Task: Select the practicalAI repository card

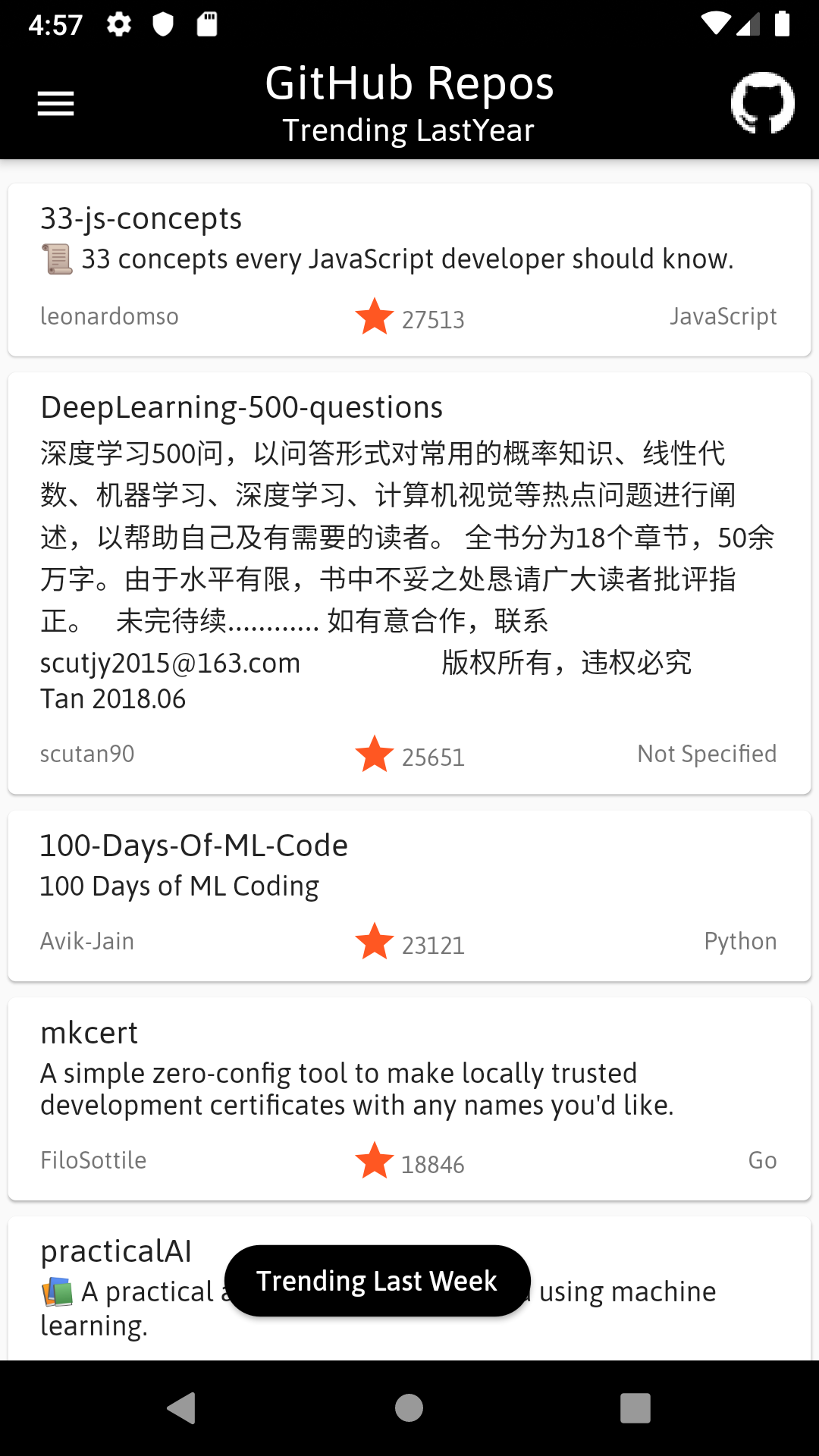Action: (409, 1288)
